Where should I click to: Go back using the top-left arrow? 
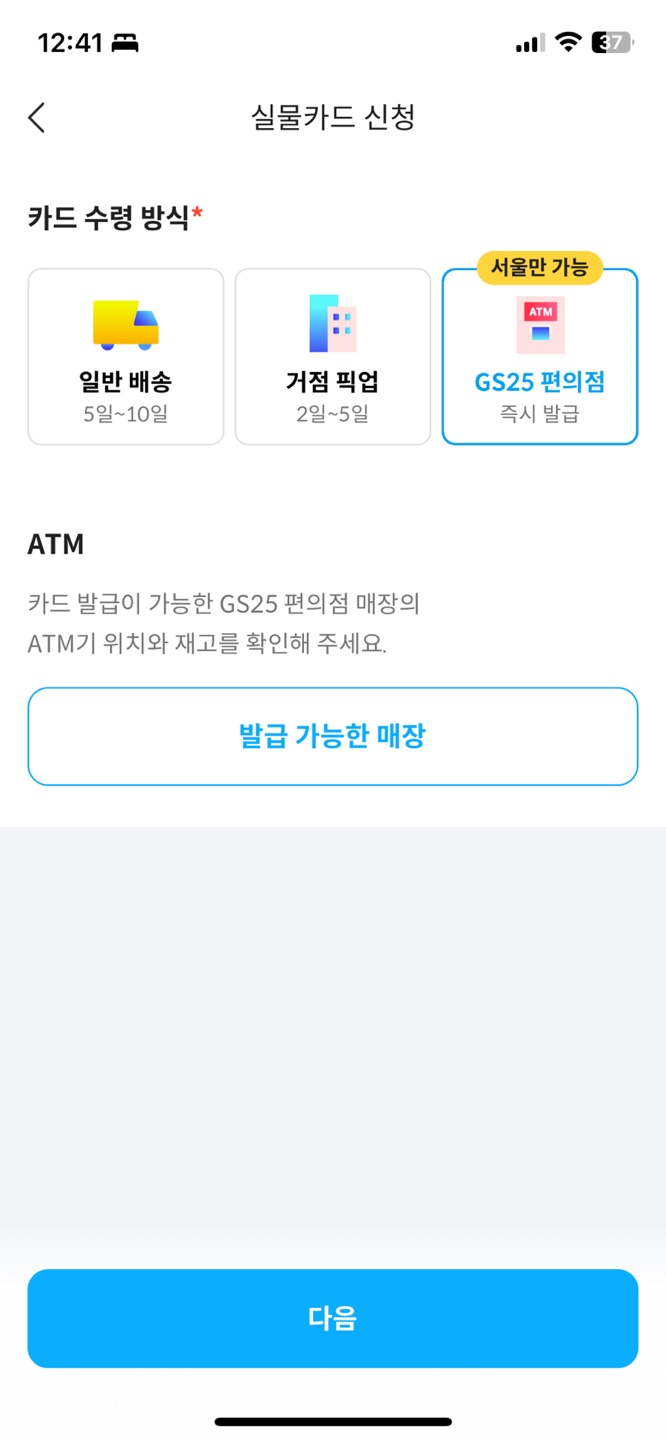tap(37, 118)
